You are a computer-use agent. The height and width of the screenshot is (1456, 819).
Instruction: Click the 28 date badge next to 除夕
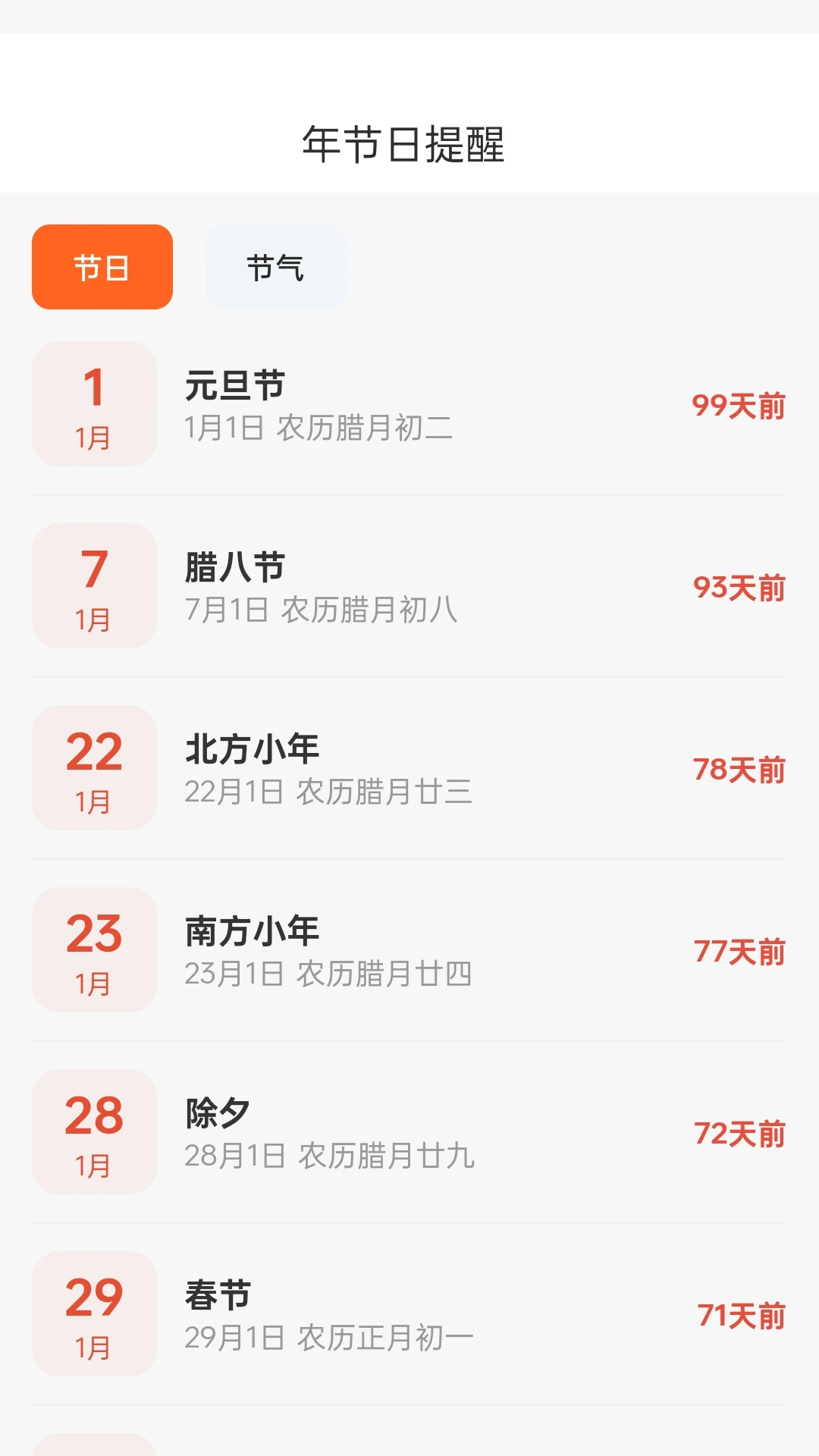(93, 1132)
